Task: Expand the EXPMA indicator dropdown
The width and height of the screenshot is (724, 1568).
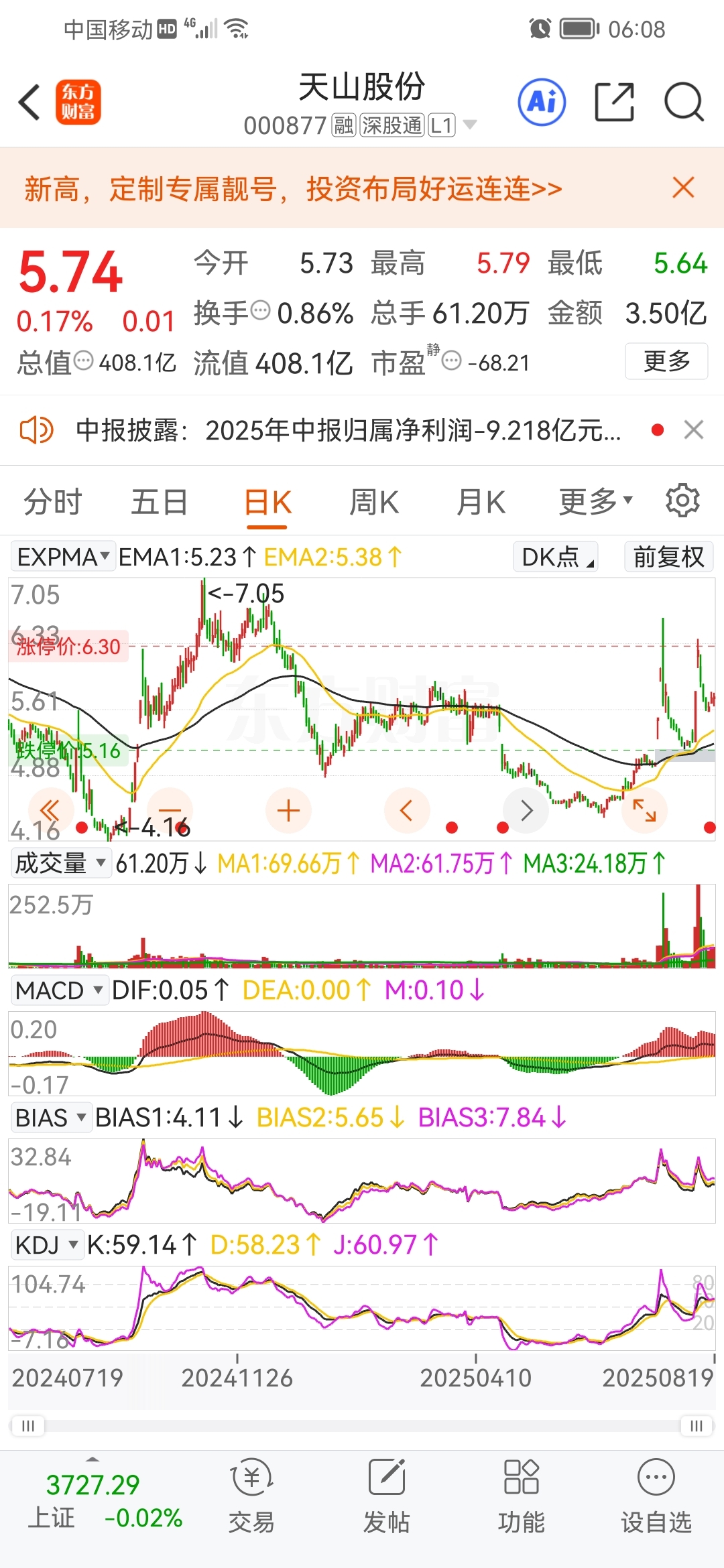Action: 63,557
